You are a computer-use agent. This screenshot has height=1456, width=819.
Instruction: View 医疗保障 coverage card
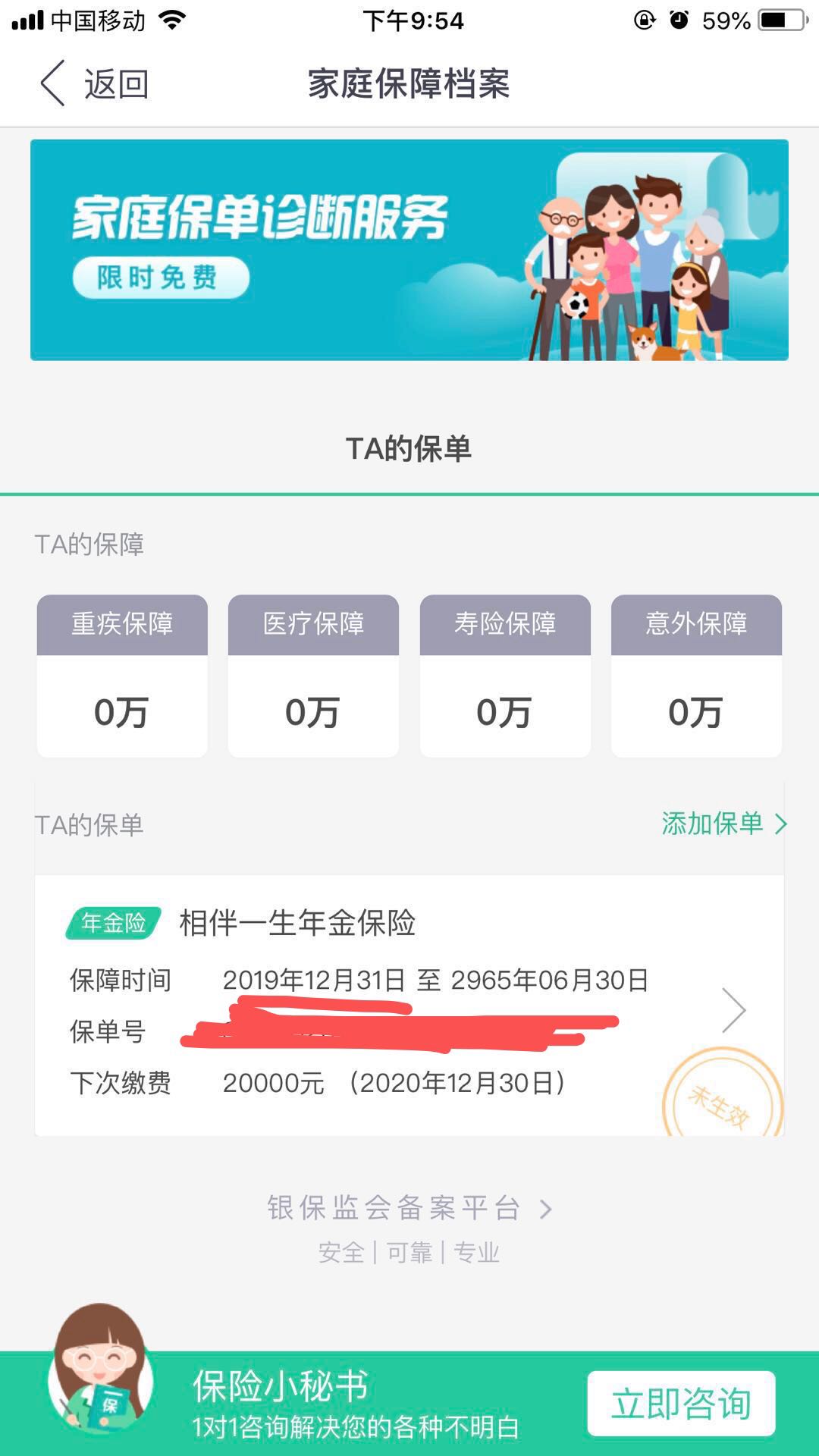point(313,676)
